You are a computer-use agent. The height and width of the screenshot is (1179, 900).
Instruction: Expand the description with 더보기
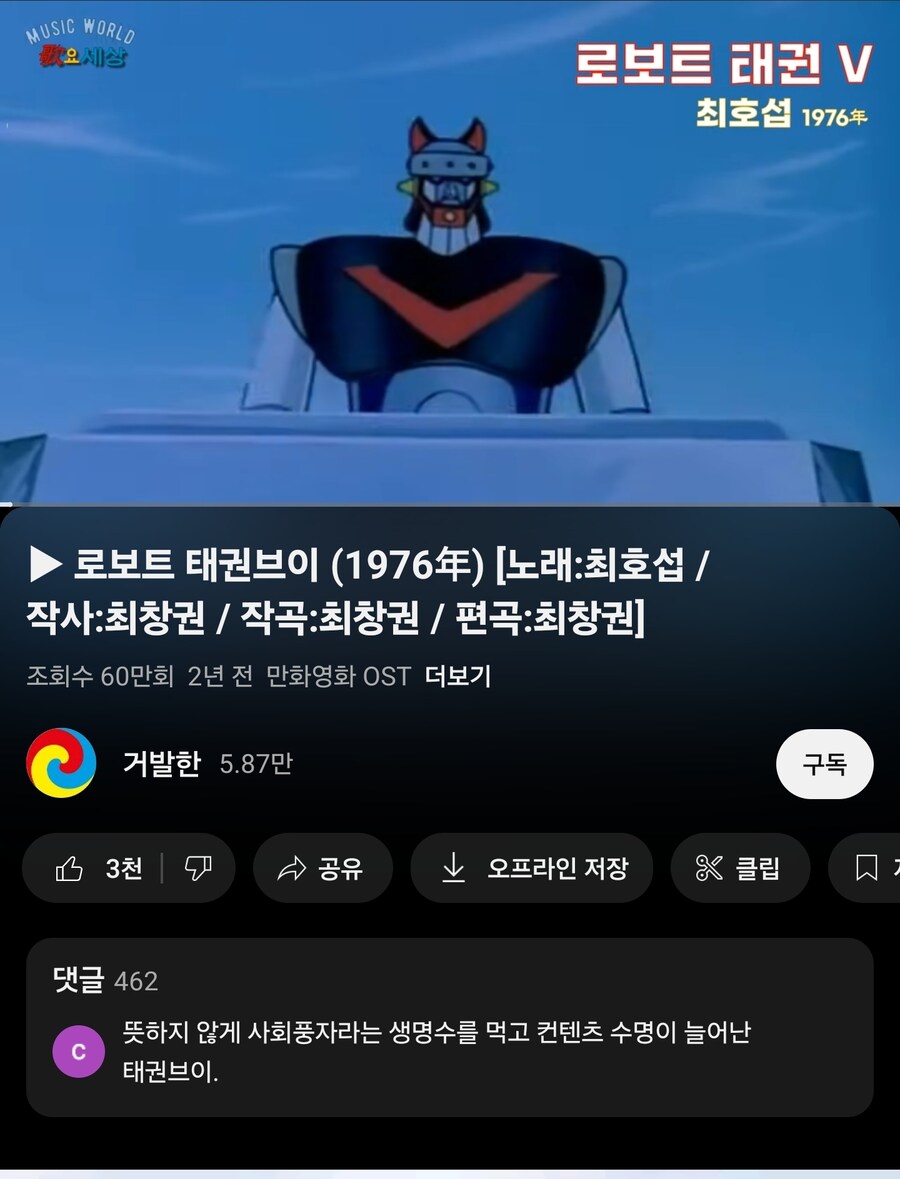tap(458, 677)
